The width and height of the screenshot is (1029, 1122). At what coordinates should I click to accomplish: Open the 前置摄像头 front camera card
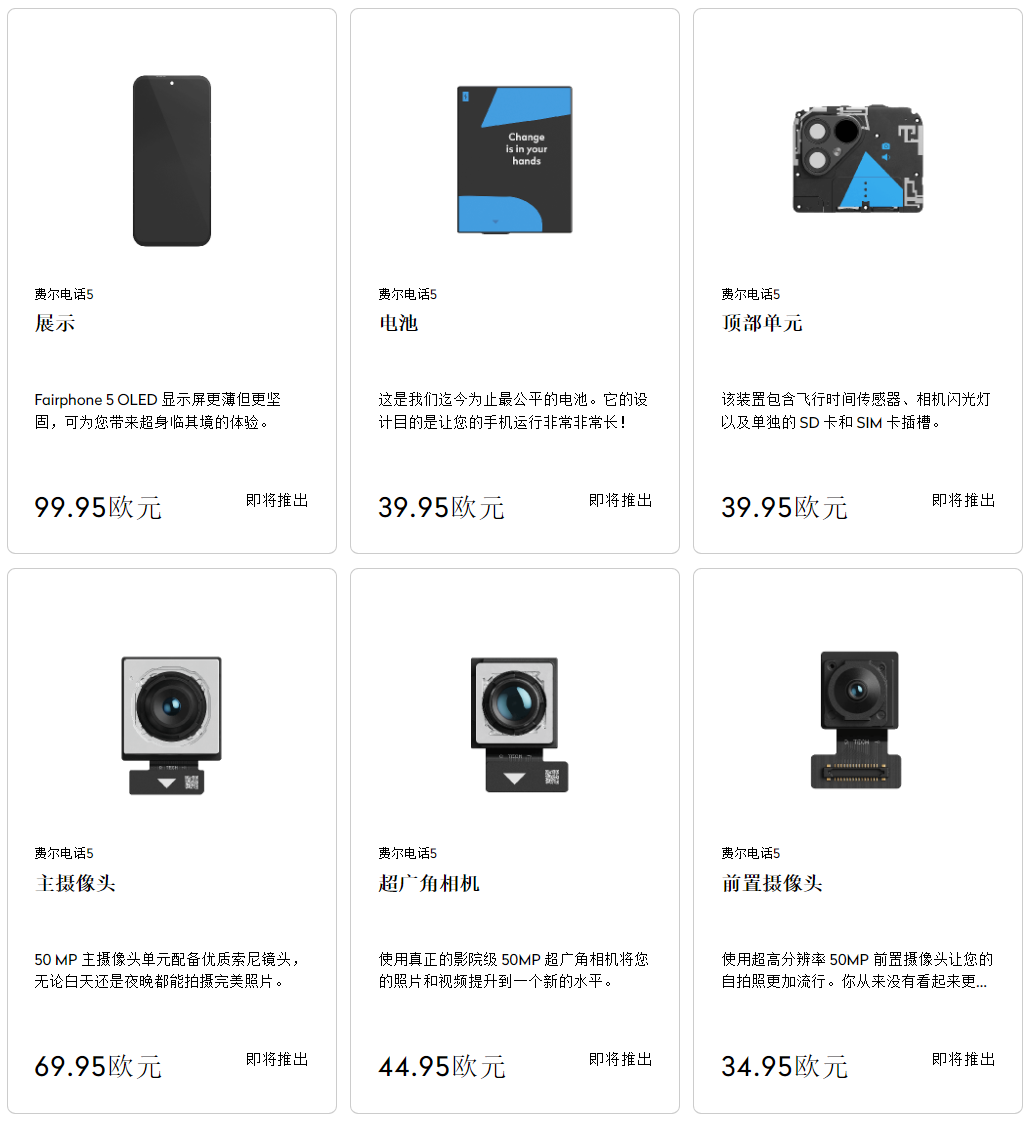857,841
